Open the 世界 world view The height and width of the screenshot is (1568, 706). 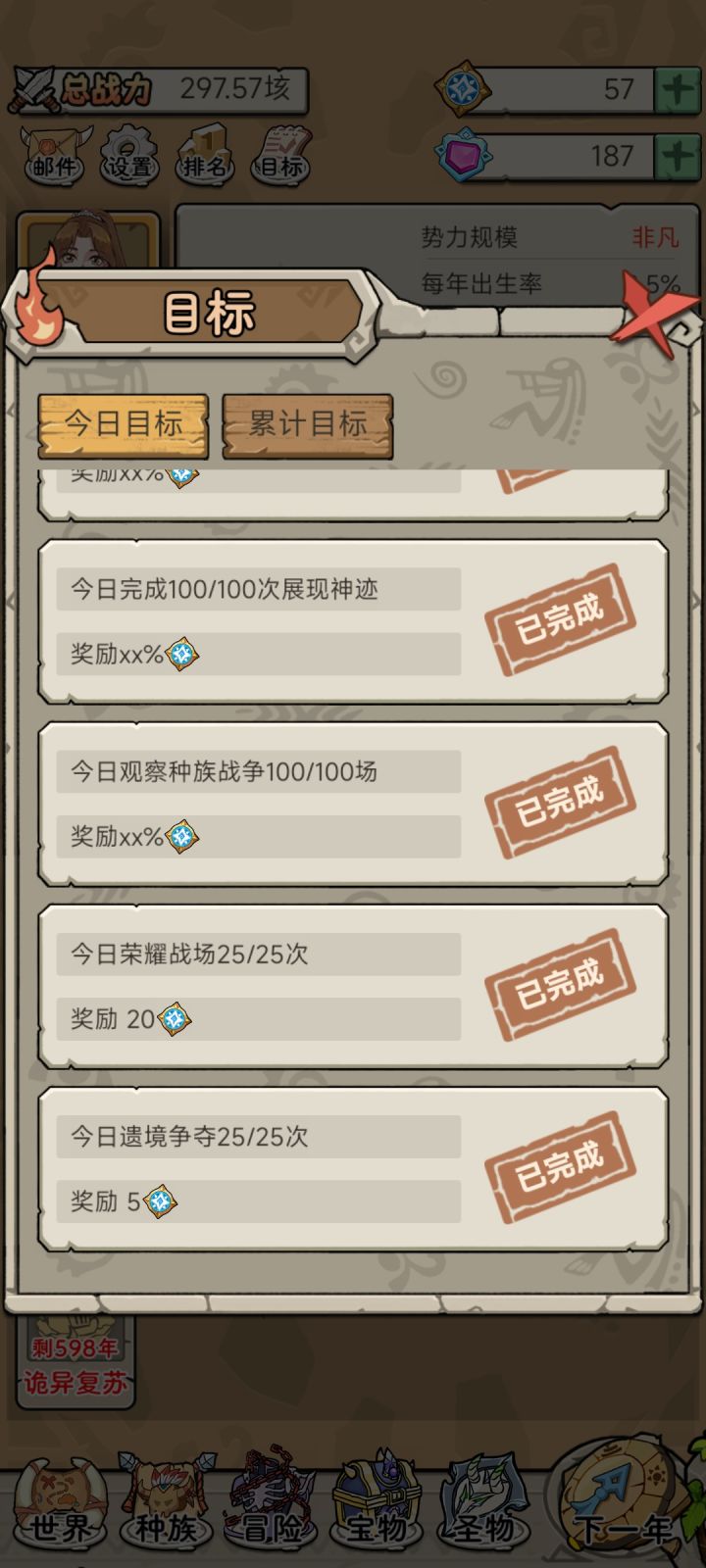[x=59, y=1529]
